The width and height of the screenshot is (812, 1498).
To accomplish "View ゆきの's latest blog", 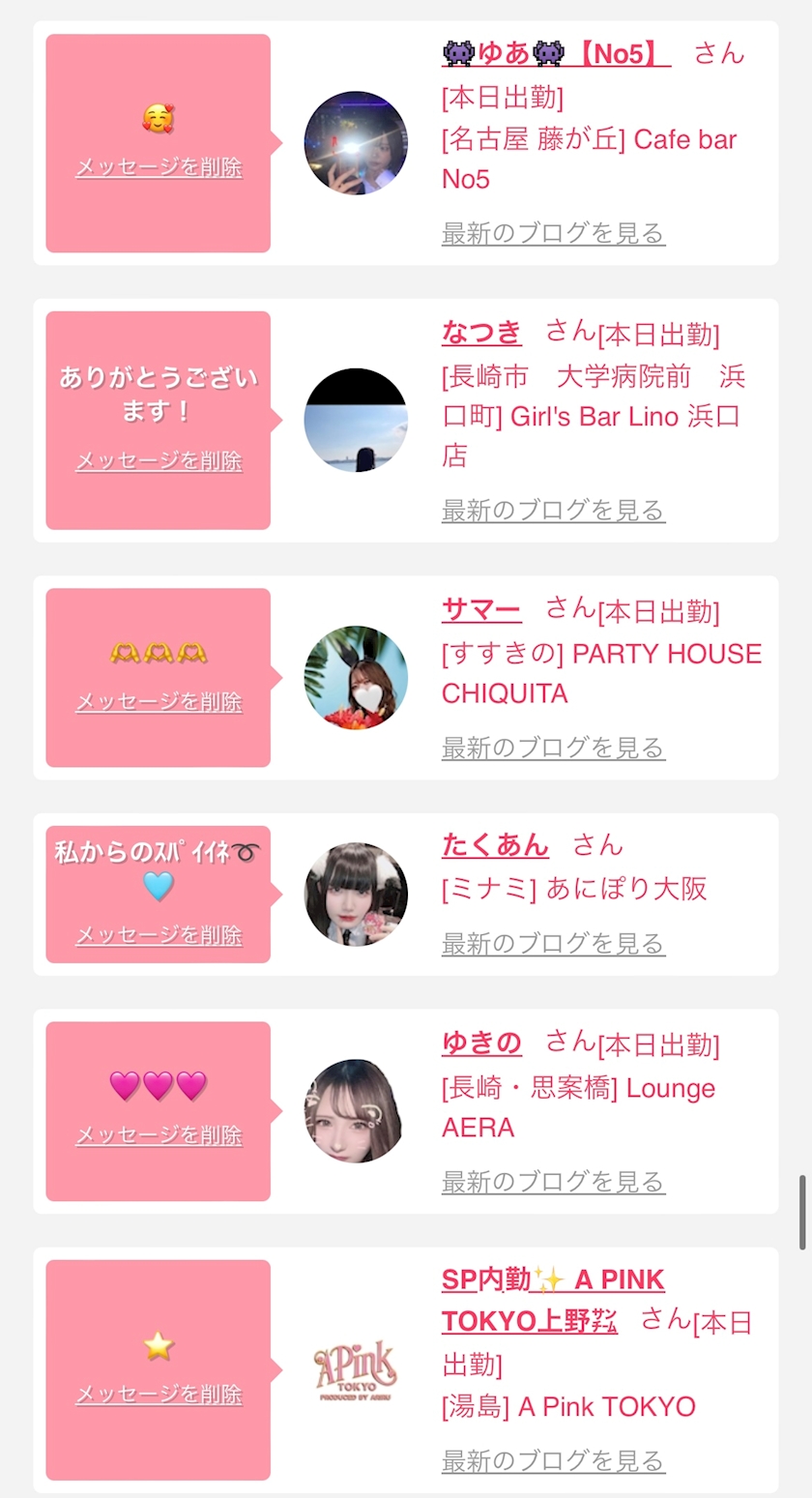I will point(553,1181).
